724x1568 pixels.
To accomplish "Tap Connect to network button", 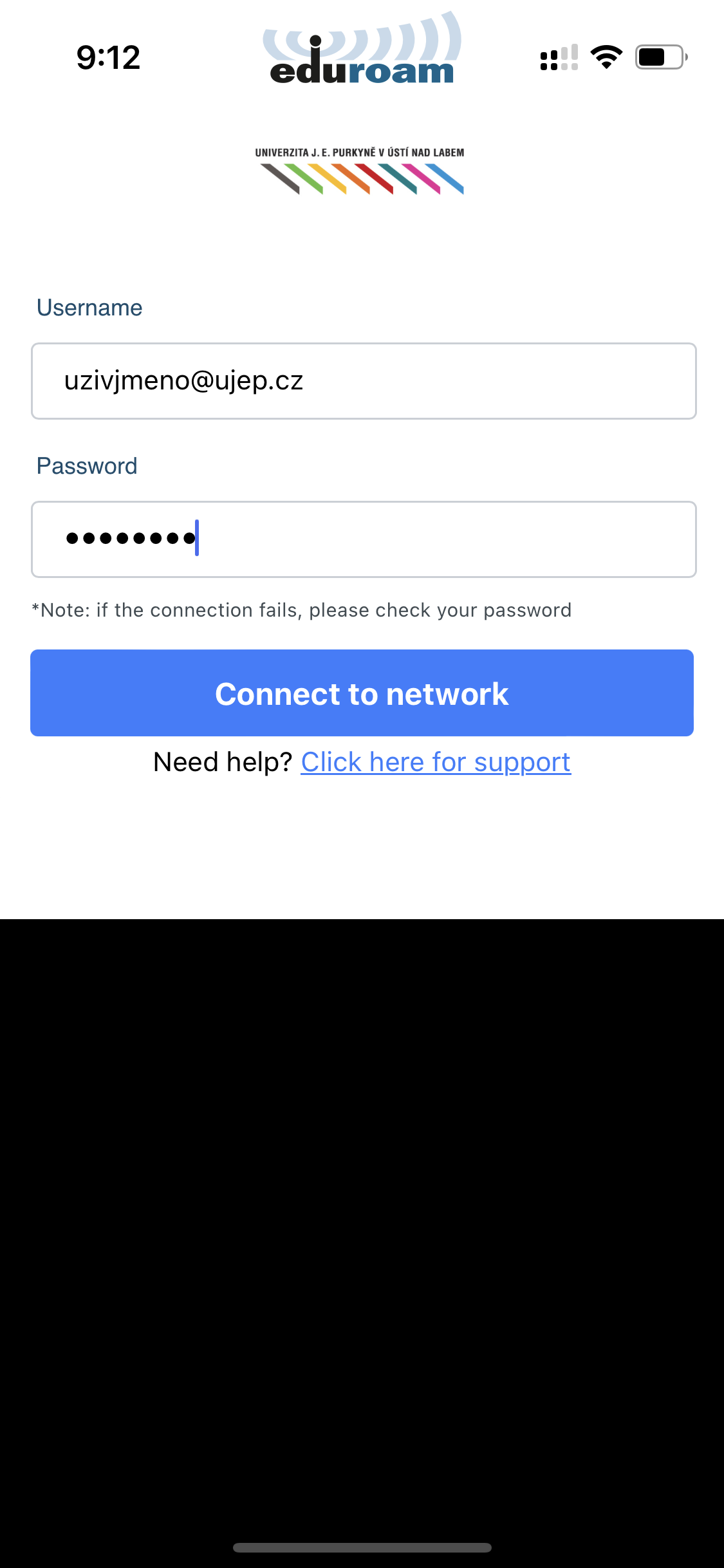I will tap(362, 693).
